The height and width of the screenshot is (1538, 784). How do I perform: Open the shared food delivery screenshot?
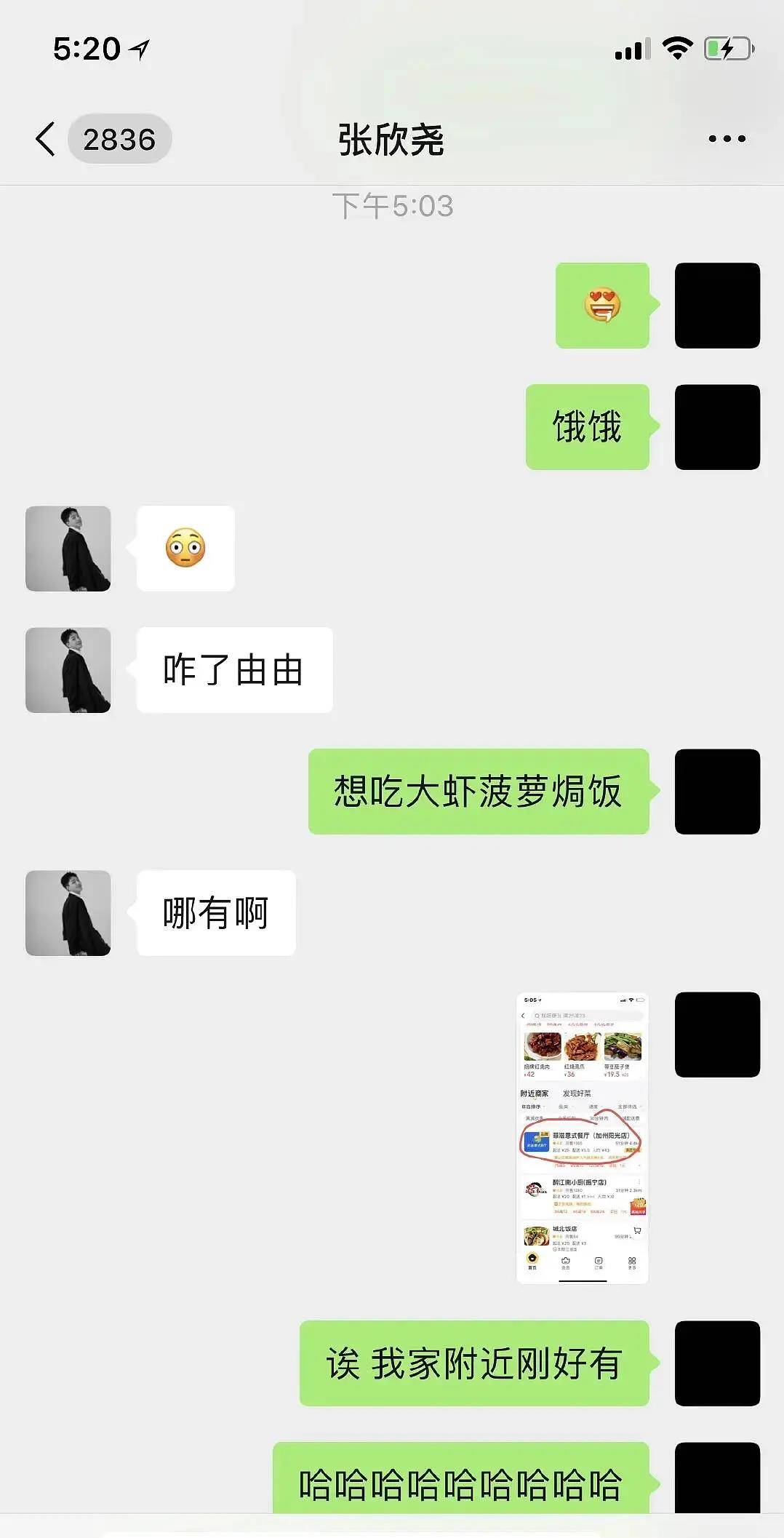point(582,1137)
